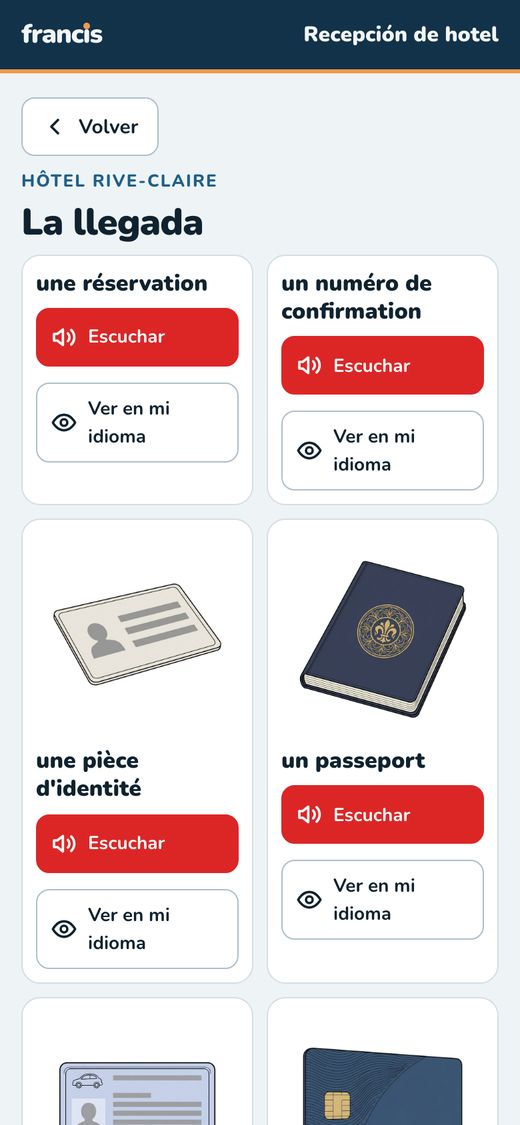Screen dimensions: 520x1125
Task: View une pièce d'identité in my language
Action: pos(137,929)
